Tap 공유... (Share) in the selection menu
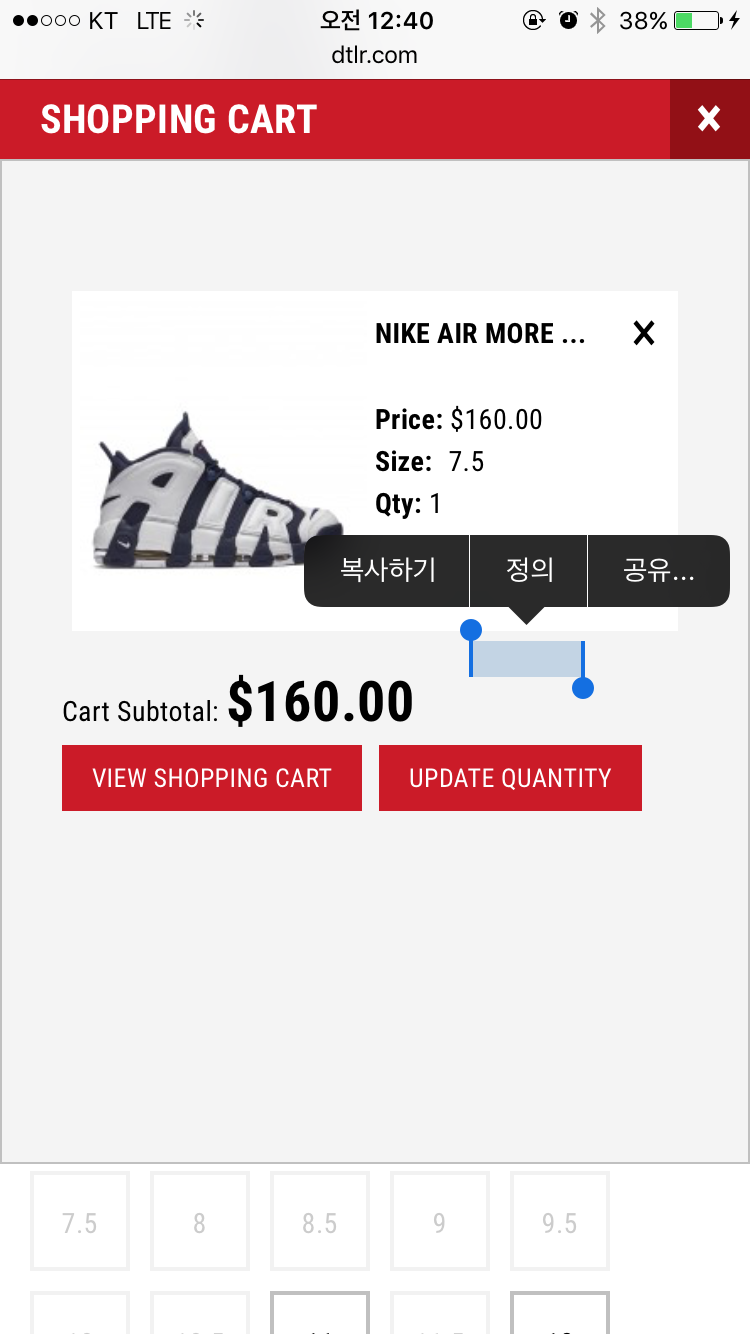Image resolution: width=750 pixels, height=1334 pixels. [x=658, y=571]
